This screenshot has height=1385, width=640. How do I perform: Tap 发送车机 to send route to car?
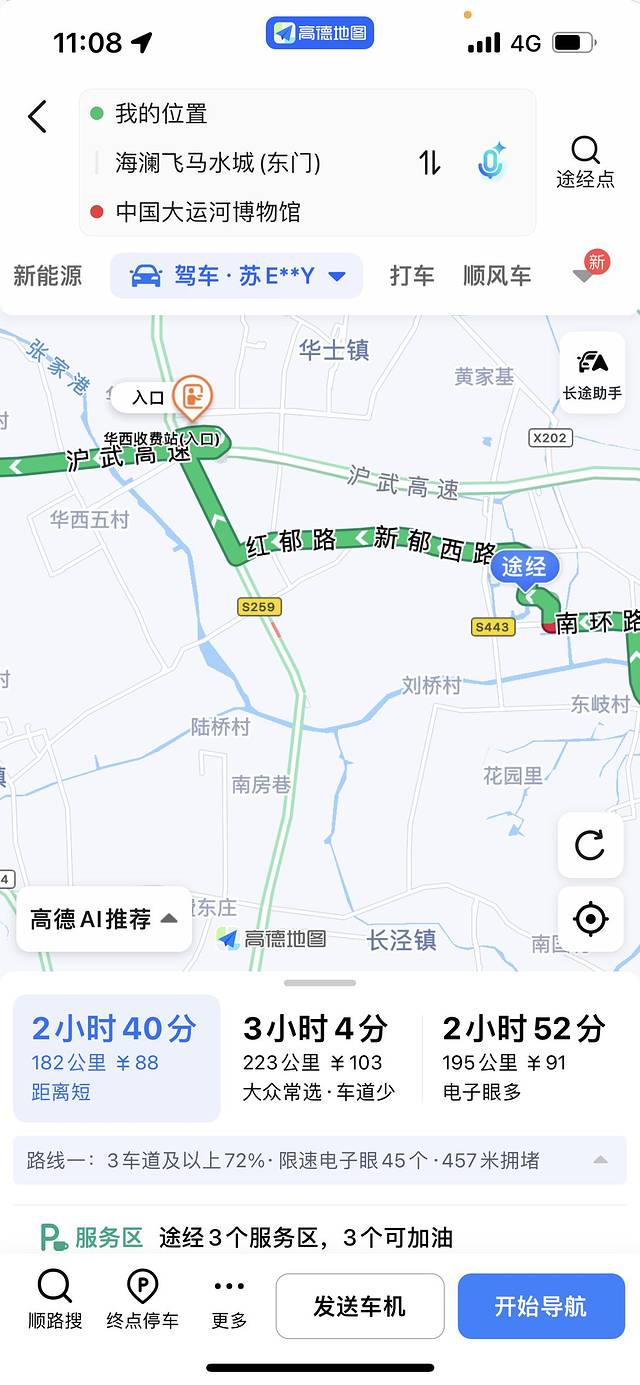[360, 1306]
